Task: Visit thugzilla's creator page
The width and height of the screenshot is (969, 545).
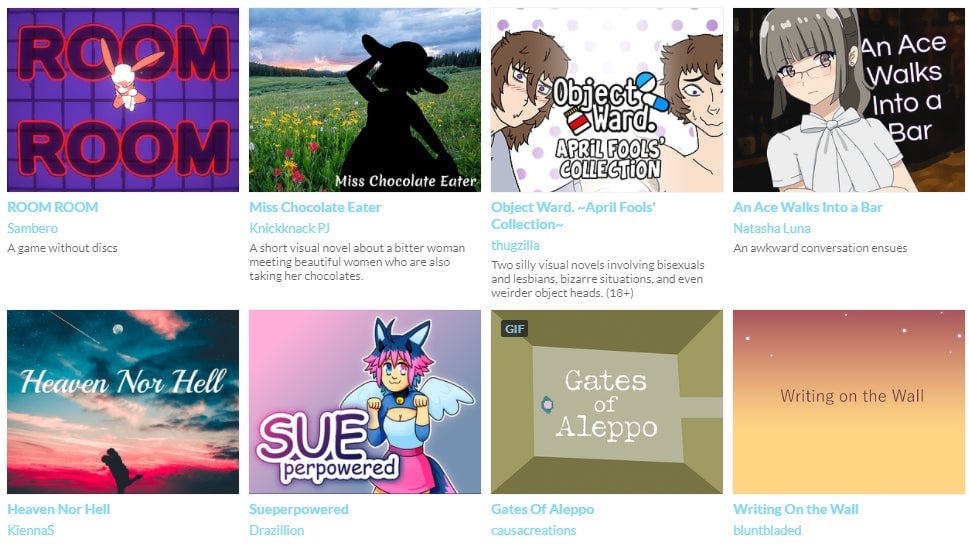Action: coord(515,245)
